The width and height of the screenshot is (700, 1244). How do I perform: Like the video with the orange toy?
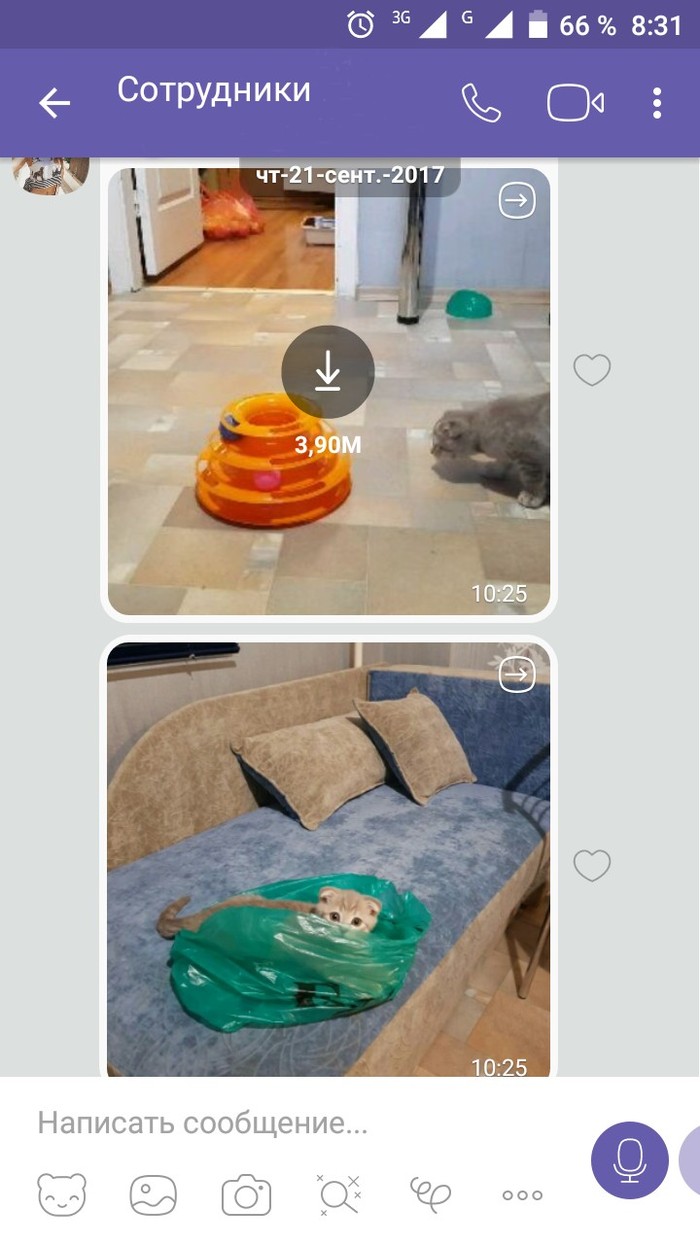[x=591, y=371]
